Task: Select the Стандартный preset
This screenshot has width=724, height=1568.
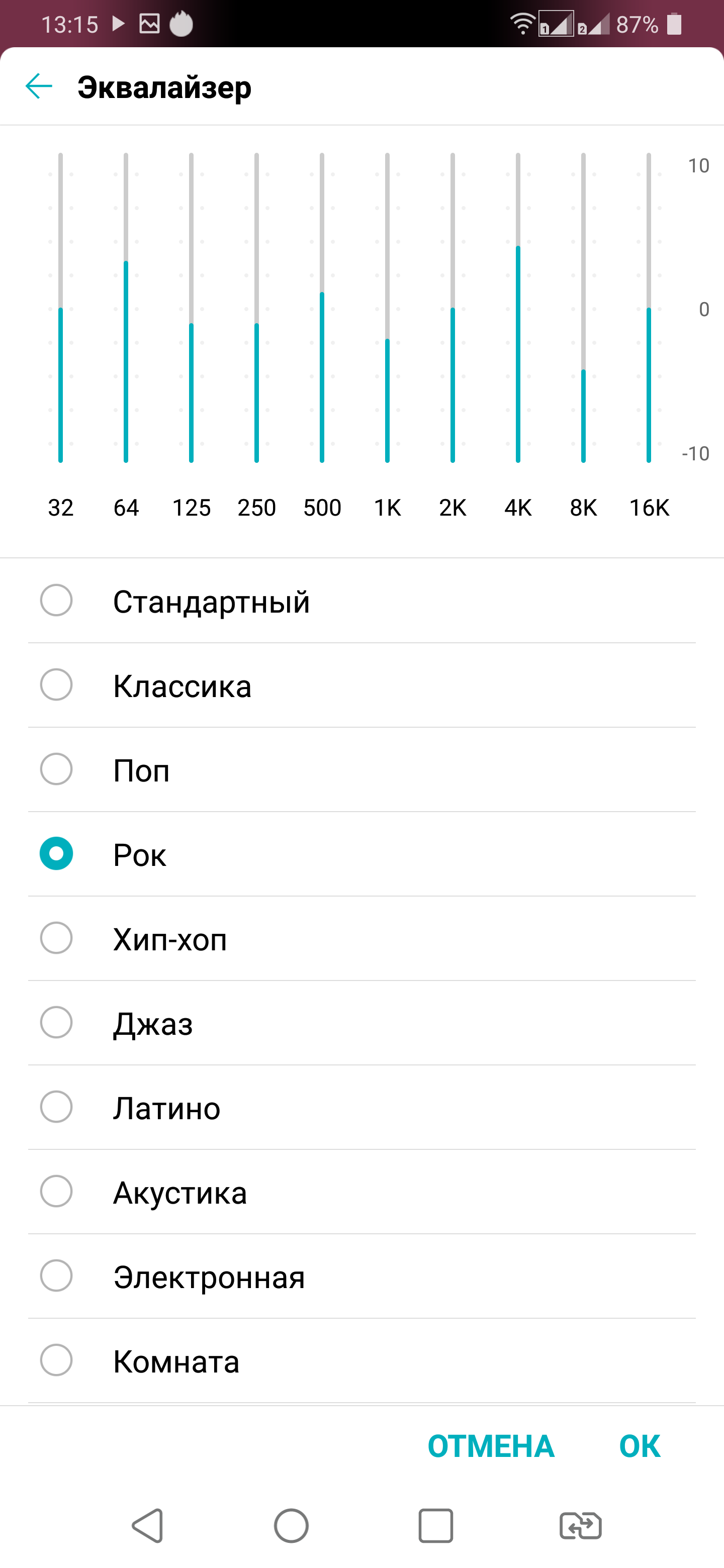Action: tap(57, 601)
